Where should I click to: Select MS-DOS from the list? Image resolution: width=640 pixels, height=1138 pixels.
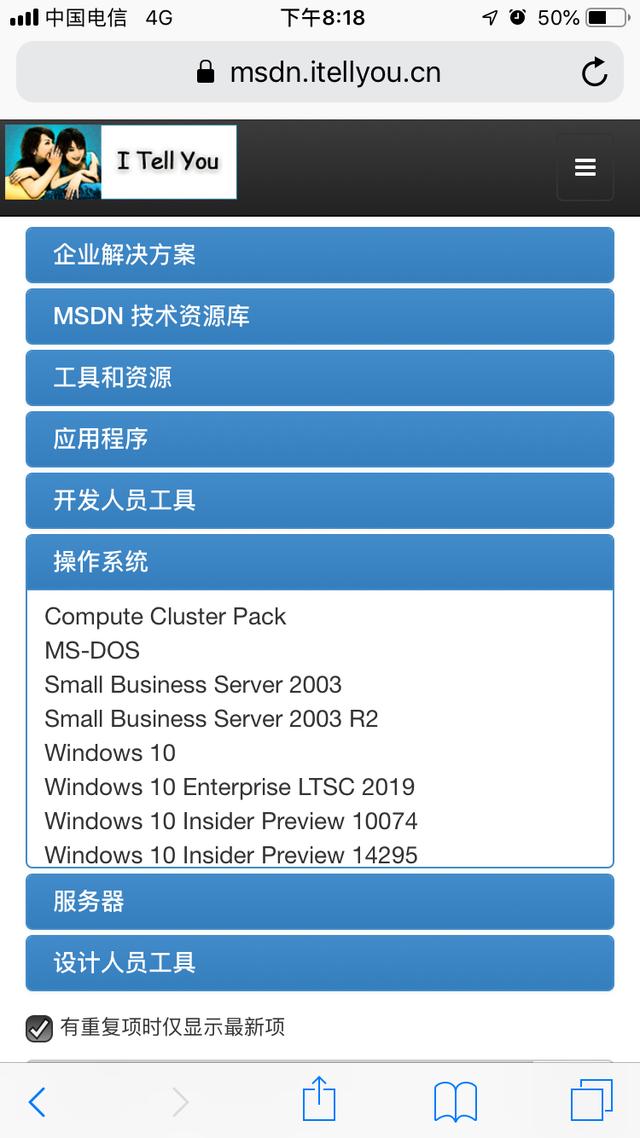click(92, 650)
